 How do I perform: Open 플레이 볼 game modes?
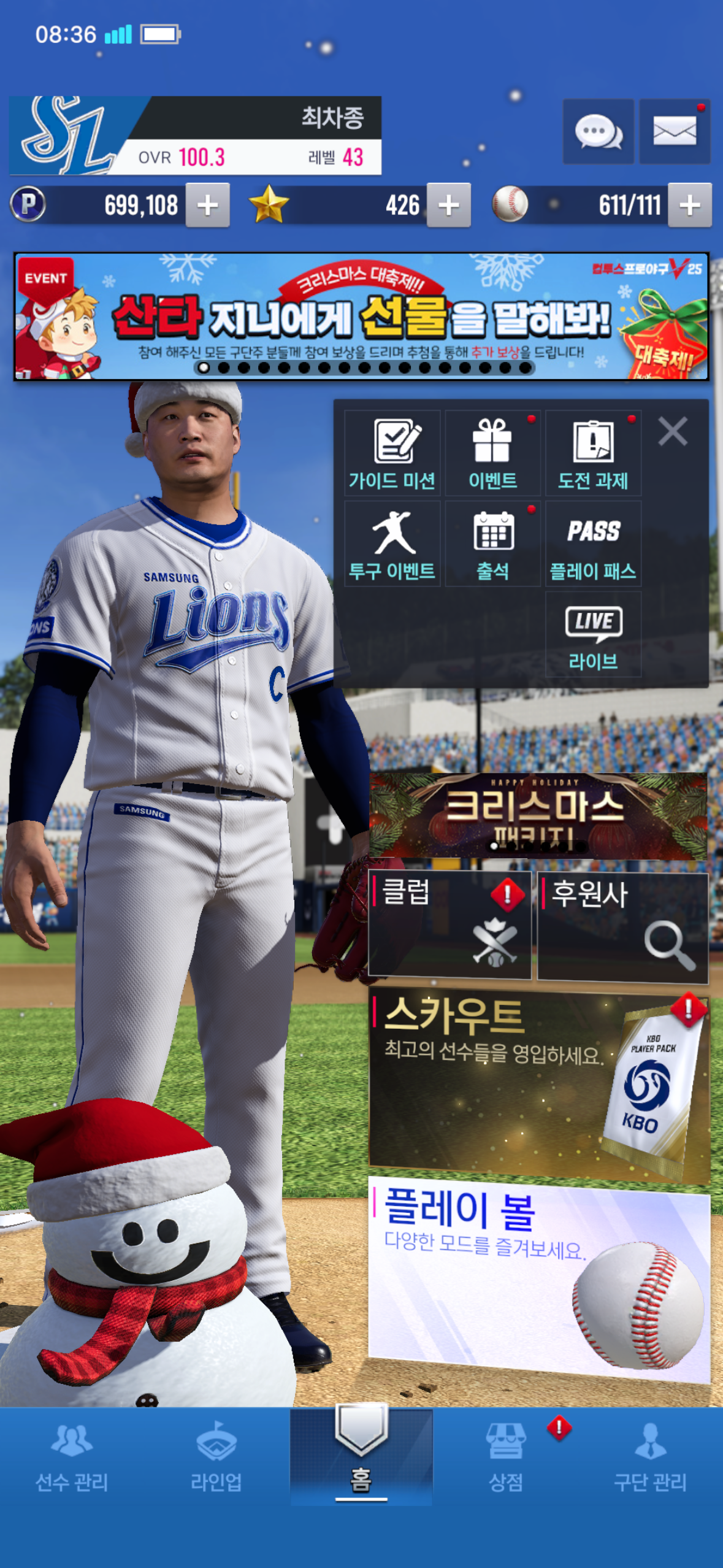pyautogui.click(x=538, y=1279)
